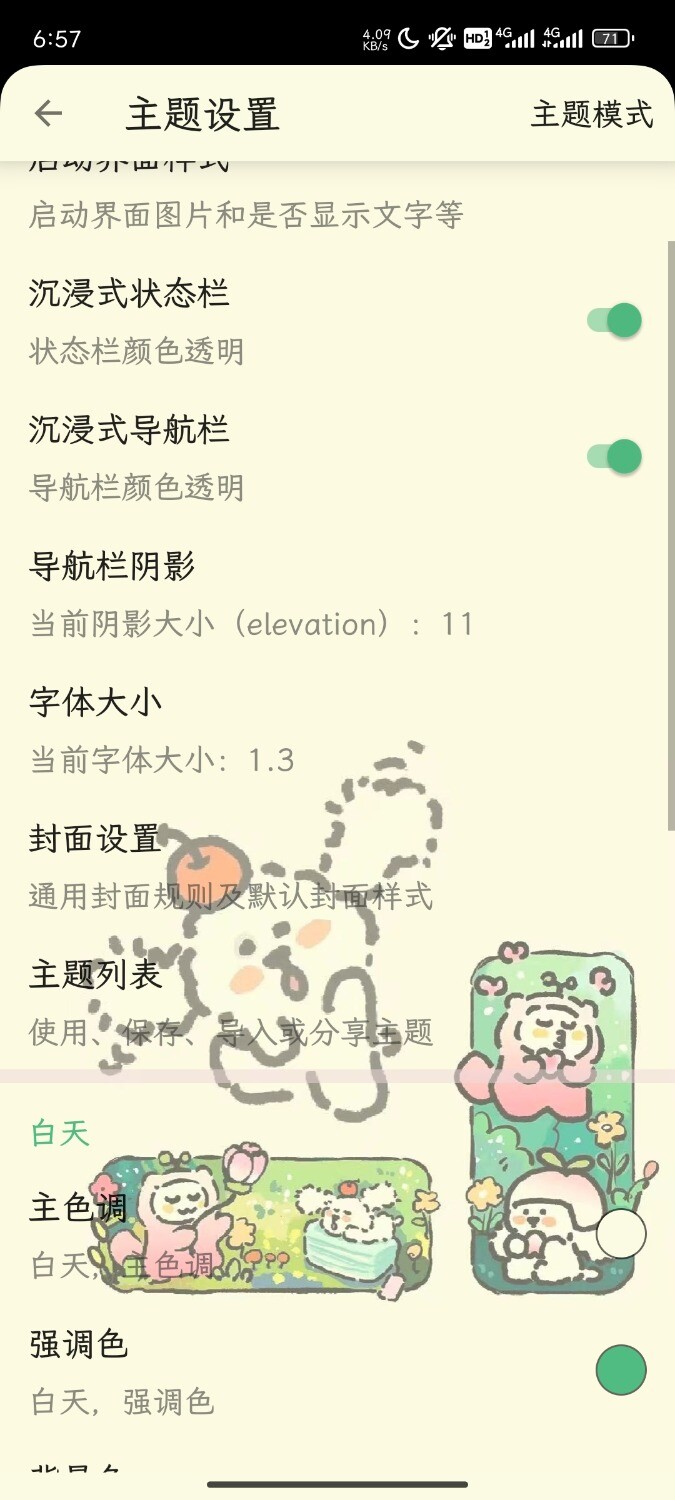Open 导航栏阴影 setting
This screenshot has width=675, height=1500.
point(250,594)
